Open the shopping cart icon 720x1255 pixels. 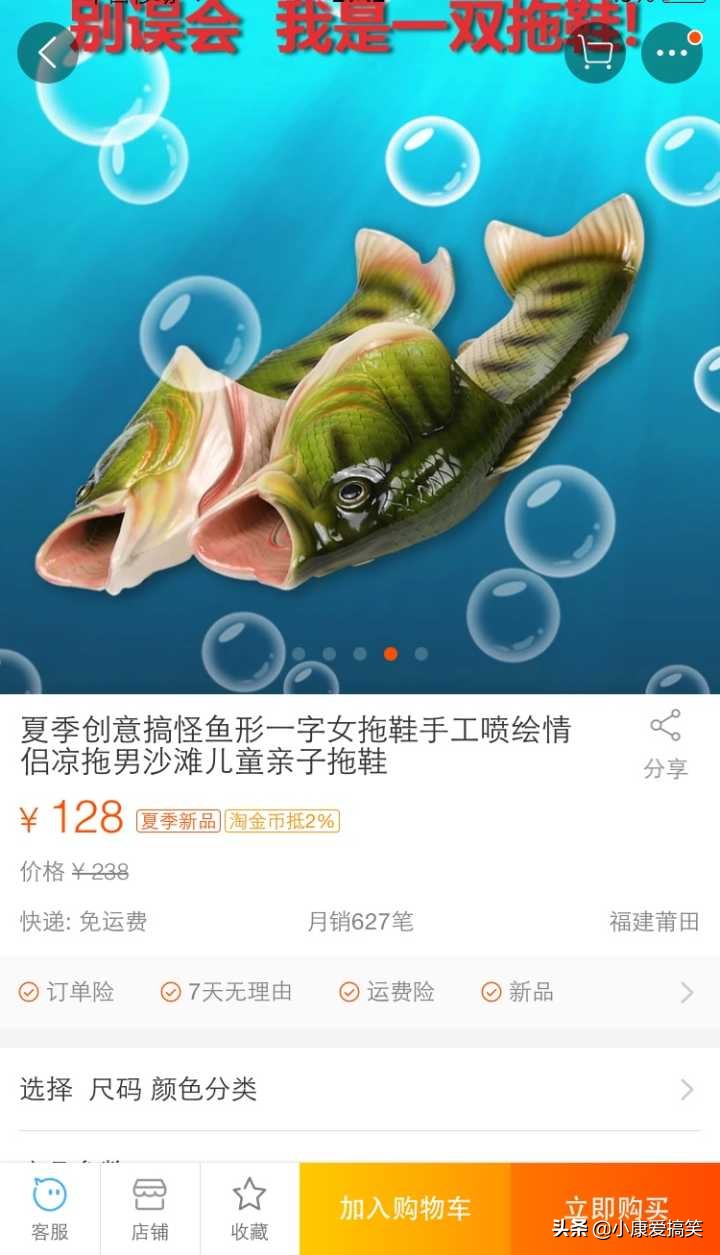(x=595, y=53)
